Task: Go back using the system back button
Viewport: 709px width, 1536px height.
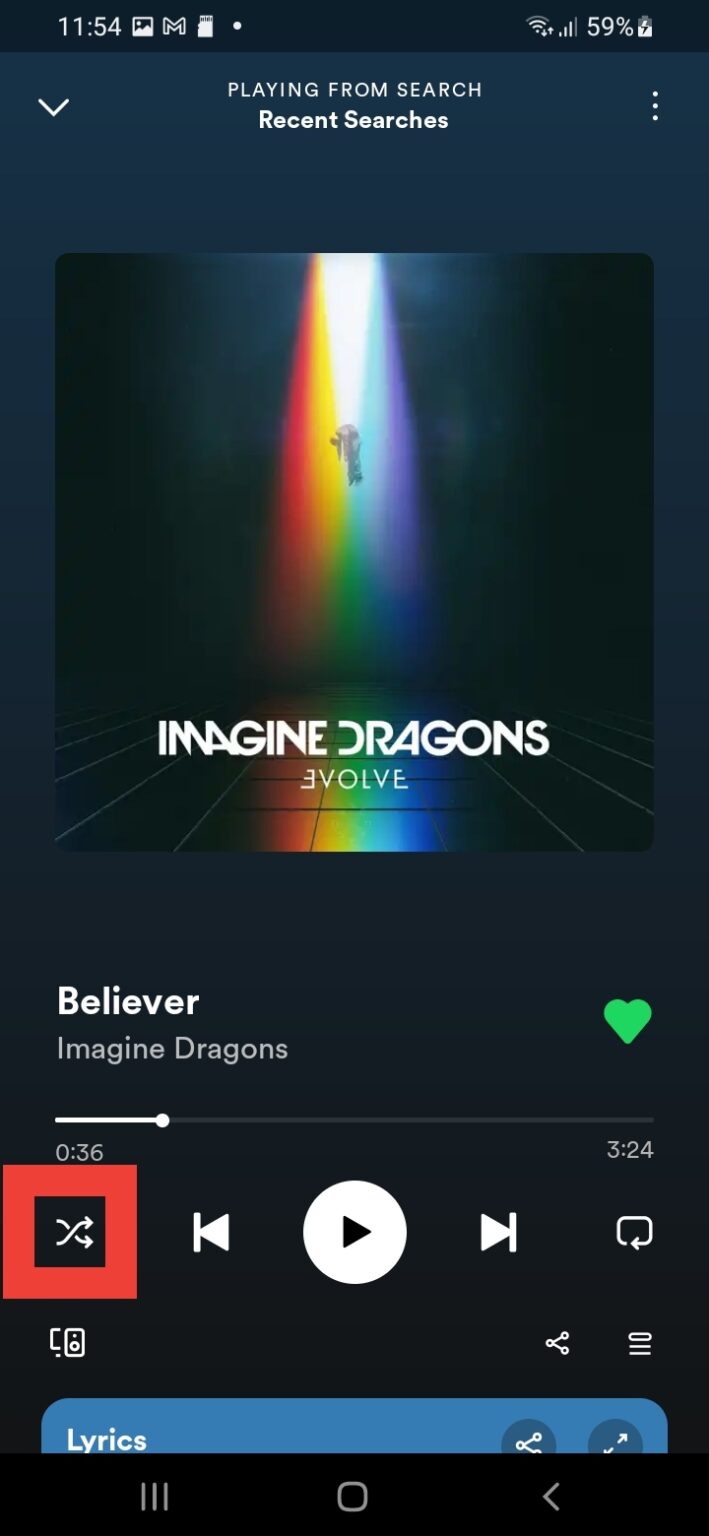Action: coord(550,1496)
